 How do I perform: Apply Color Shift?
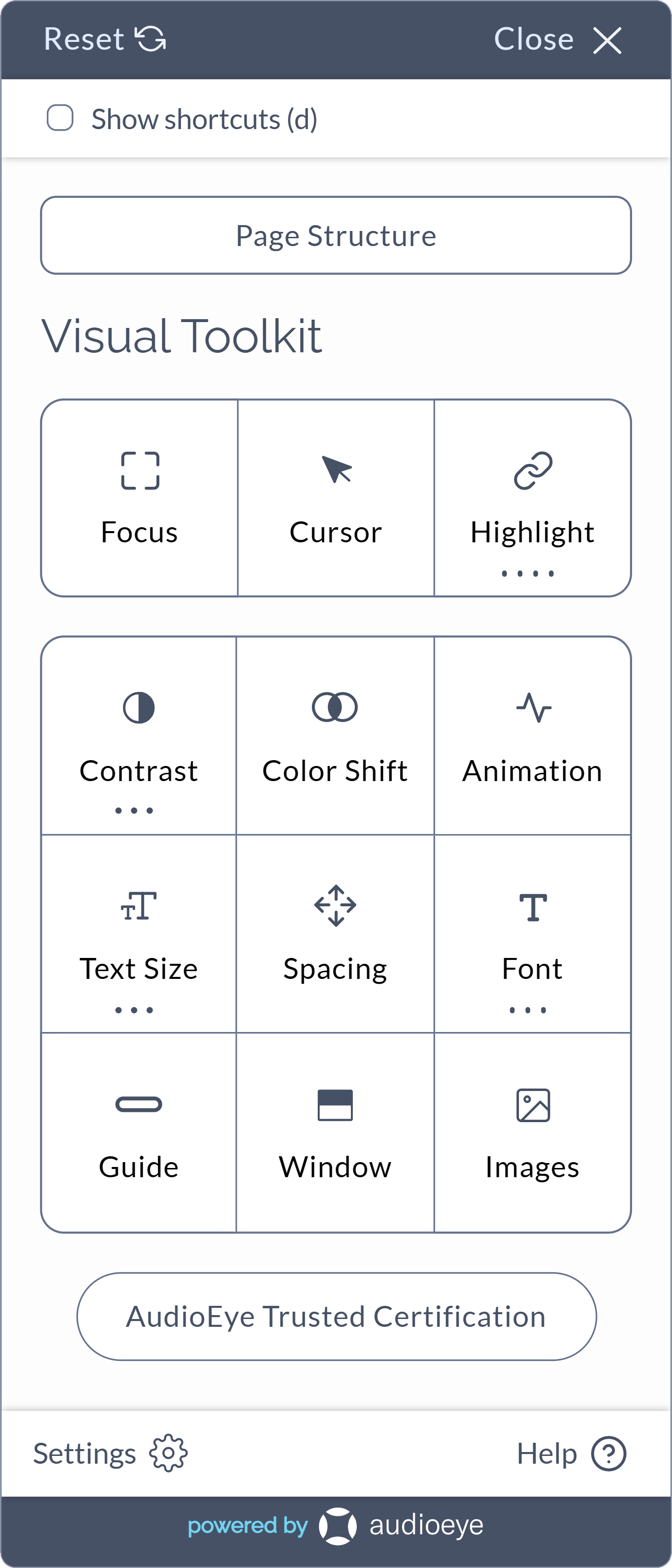point(335,736)
